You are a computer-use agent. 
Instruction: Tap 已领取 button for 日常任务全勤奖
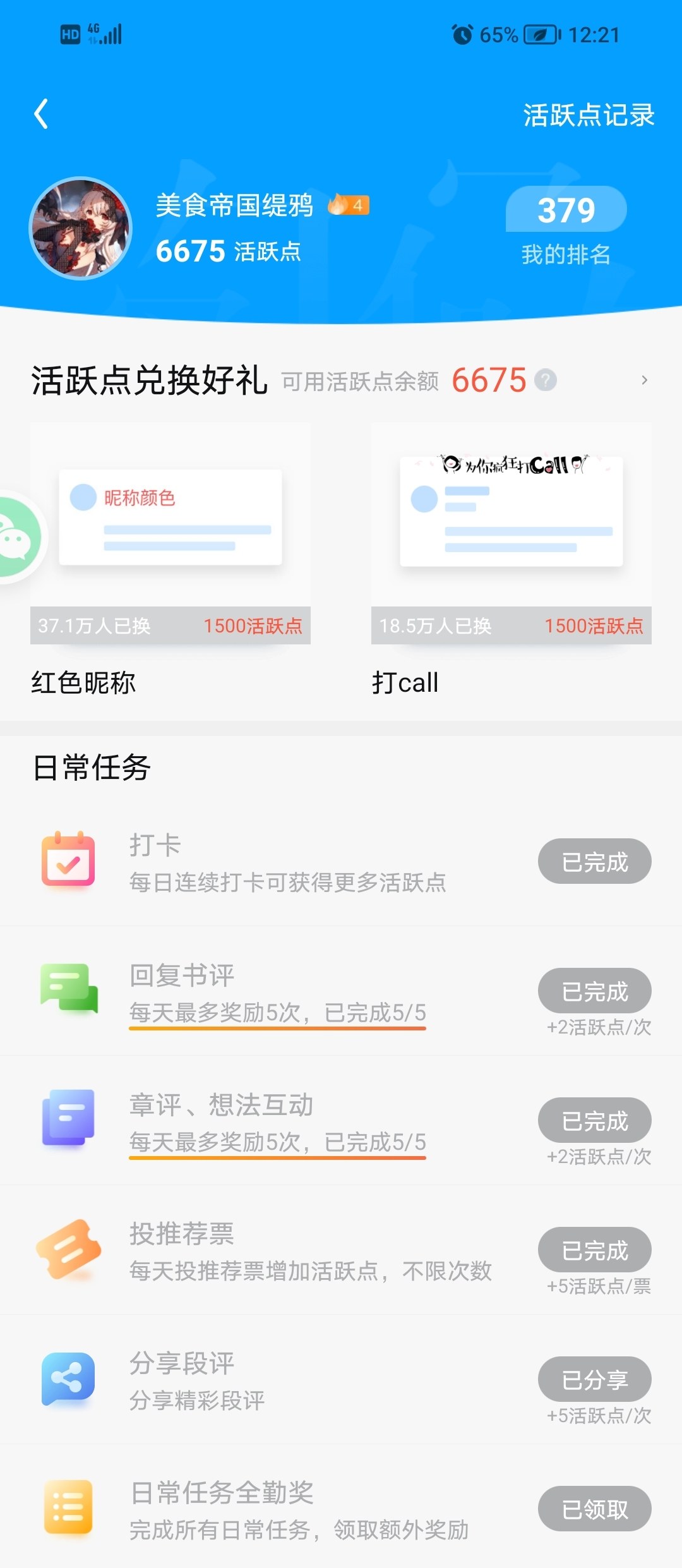pyautogui.click(x=595, y=1509)
